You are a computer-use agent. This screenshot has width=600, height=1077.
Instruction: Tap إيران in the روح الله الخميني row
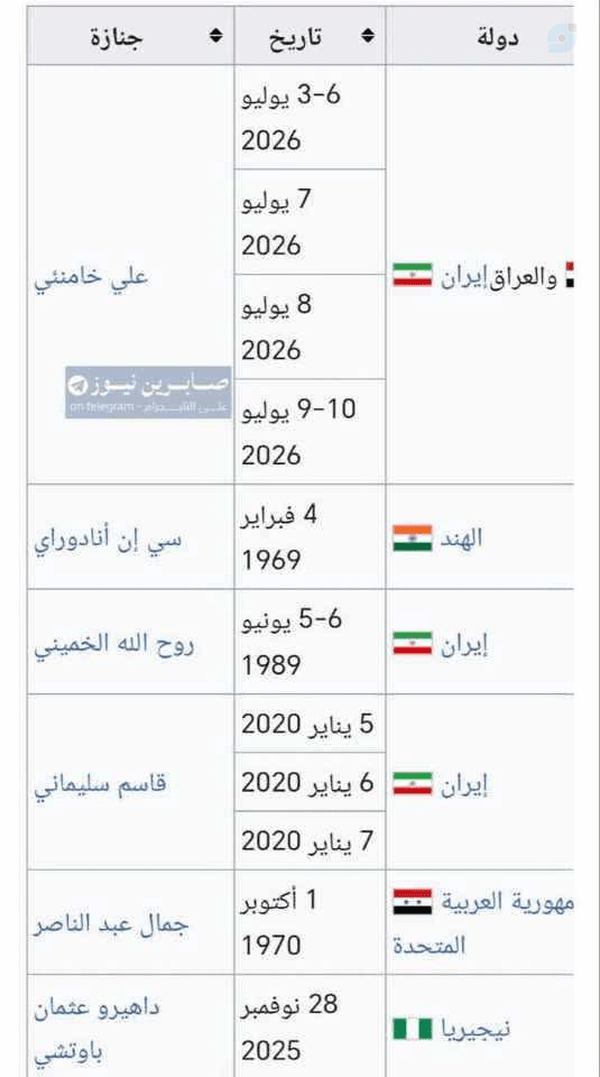point(464,645)
